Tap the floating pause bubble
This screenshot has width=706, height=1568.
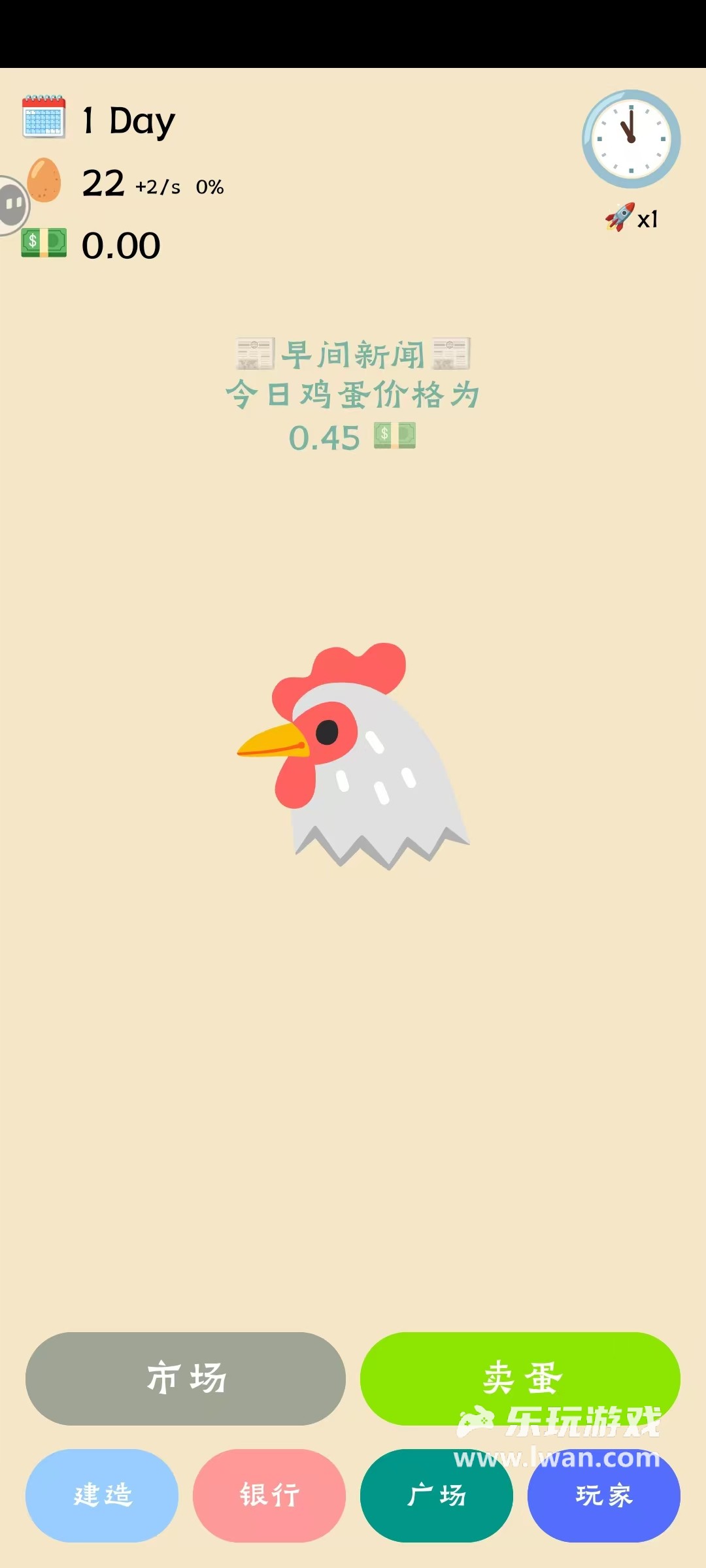tap(13, 205)
